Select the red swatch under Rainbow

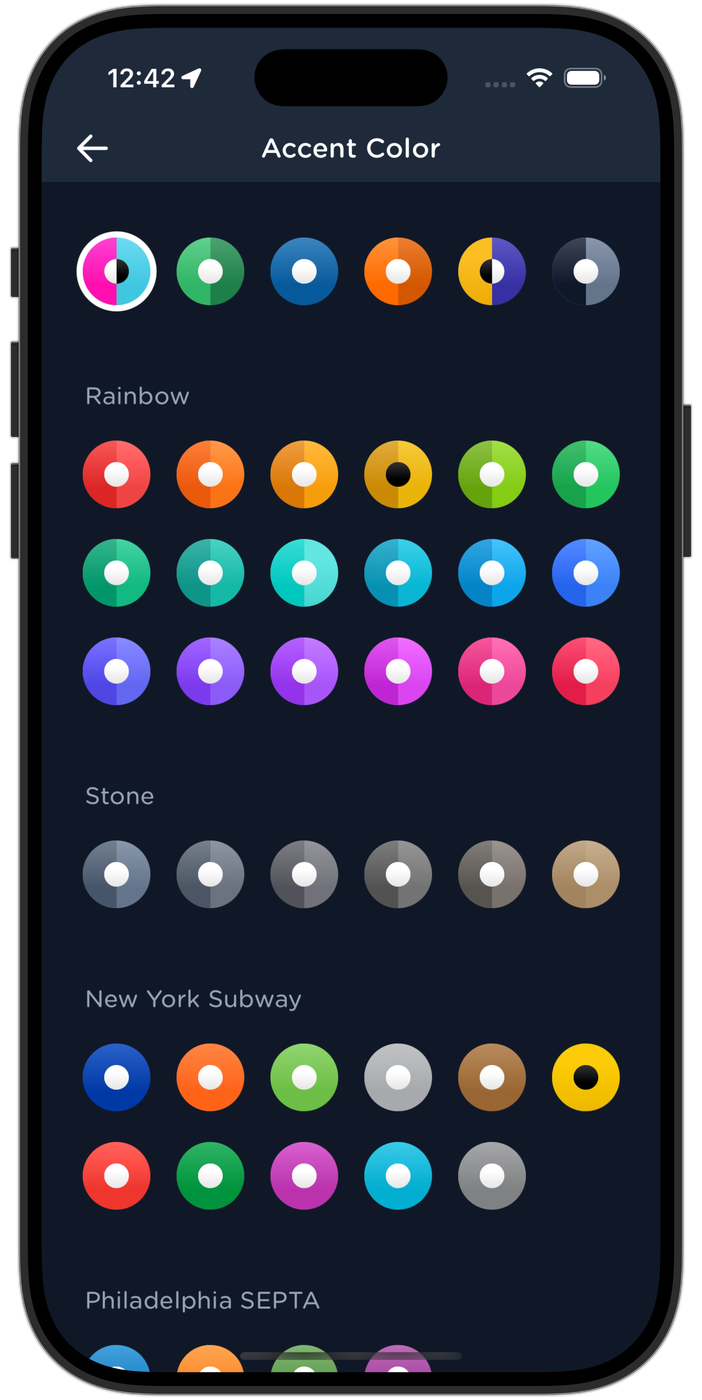coord(117,474)
